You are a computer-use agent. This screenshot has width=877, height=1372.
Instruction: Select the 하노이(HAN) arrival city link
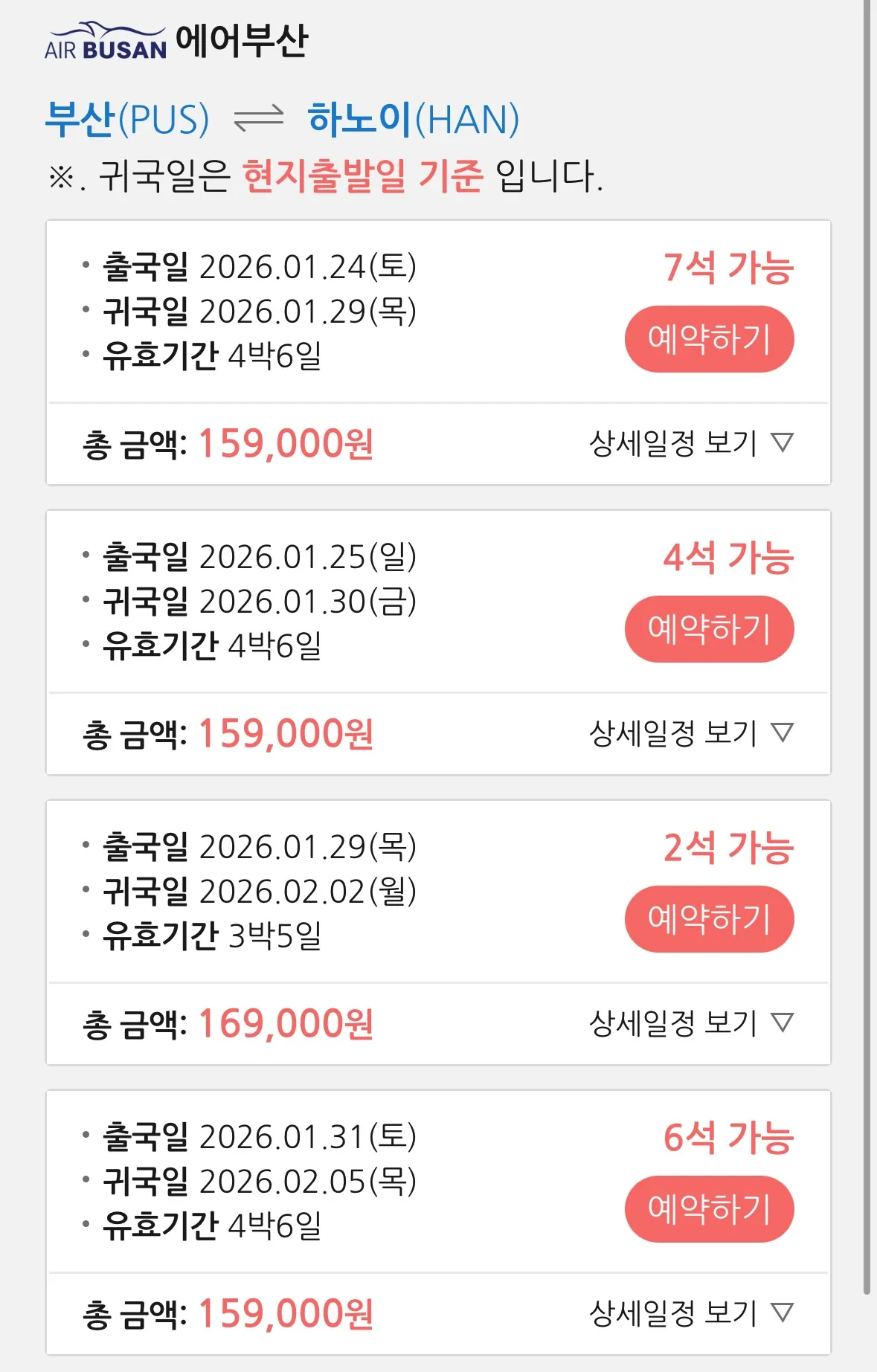tap(414, 117)
